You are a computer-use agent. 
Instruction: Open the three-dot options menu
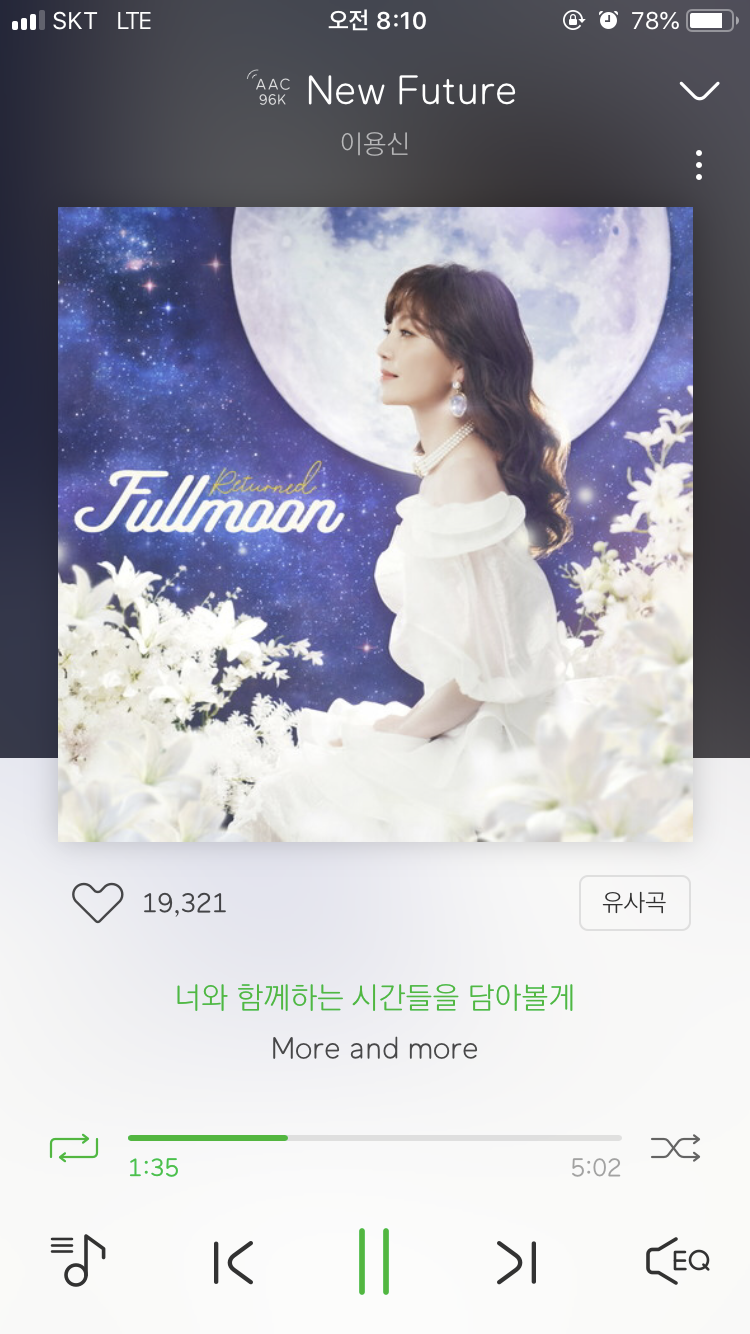tap(698, 165)
